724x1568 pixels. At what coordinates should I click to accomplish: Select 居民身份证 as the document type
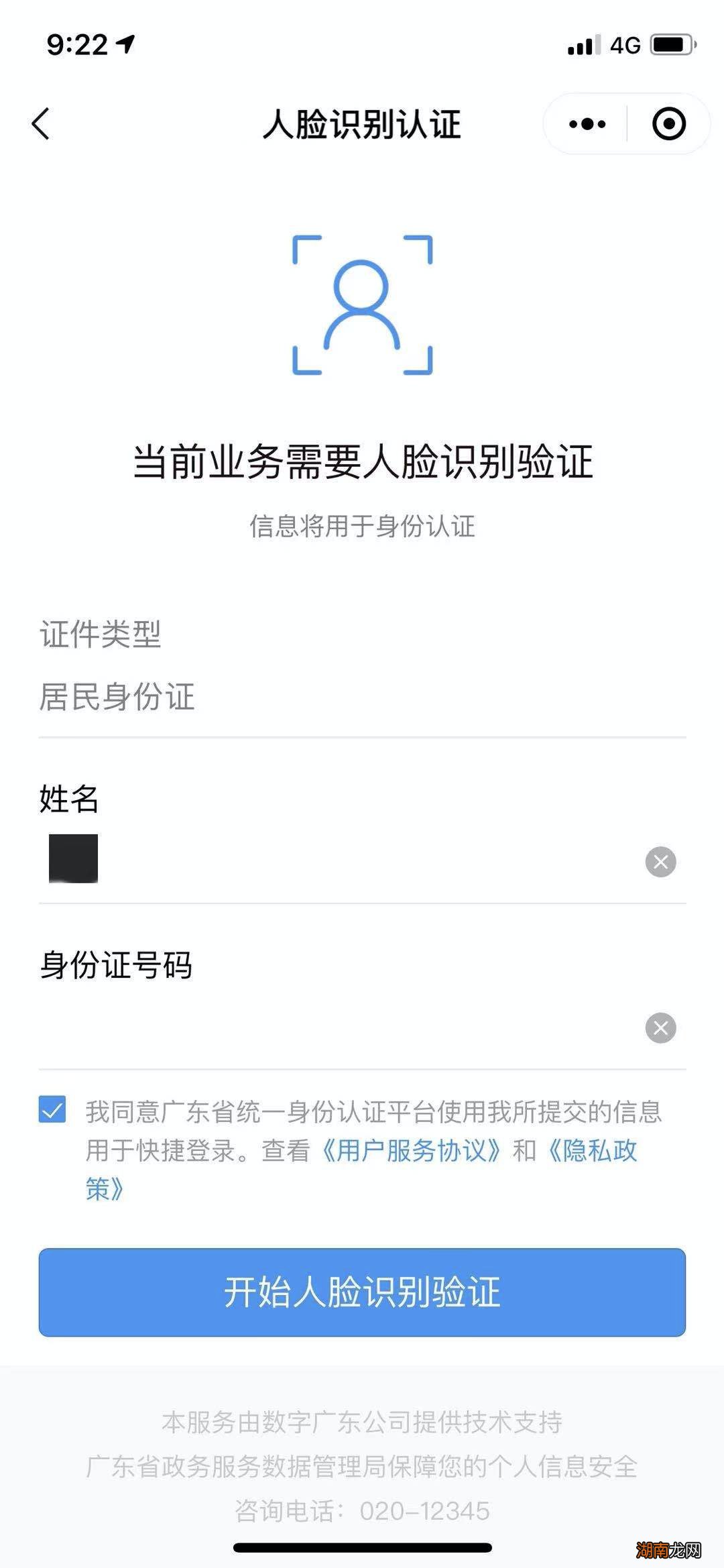tap(117, 697)
